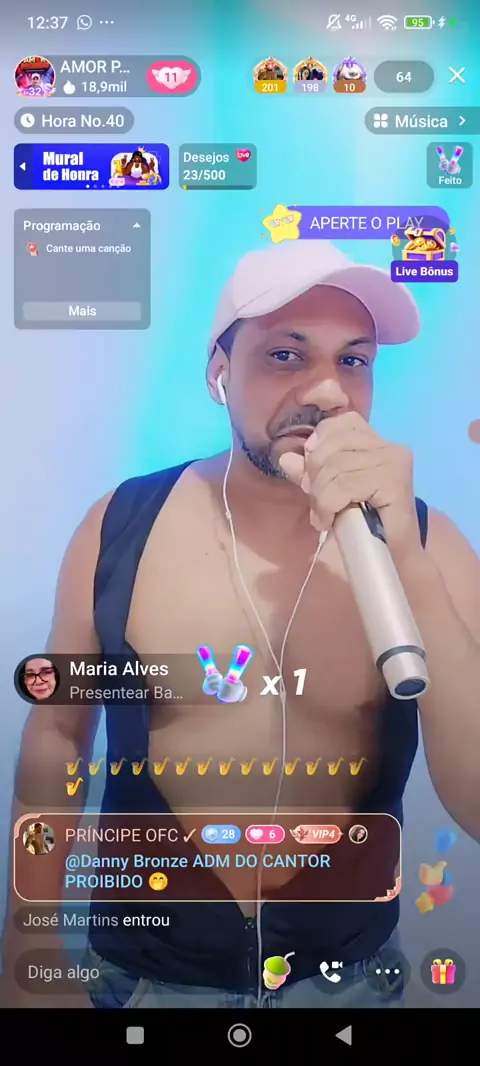The width and height of the screenshot is (480, 1066).
Task: Tap the Feito gift shortcut
Action: (449, 165)
